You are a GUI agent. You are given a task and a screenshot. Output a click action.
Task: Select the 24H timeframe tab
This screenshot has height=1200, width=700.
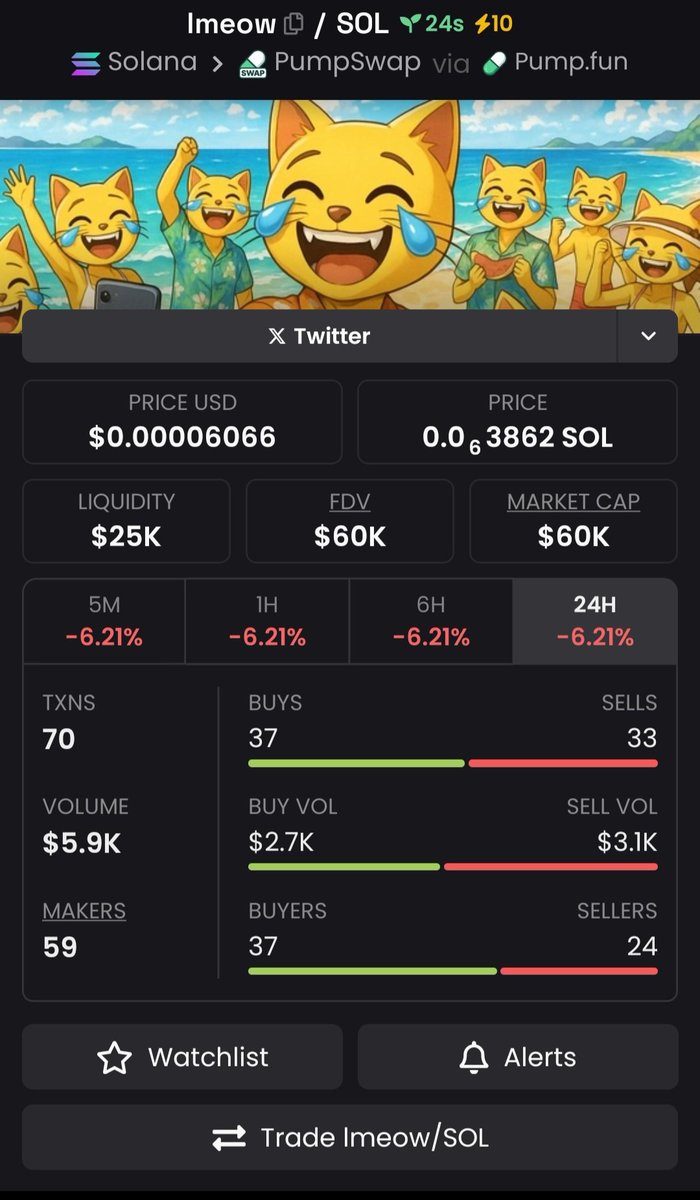click(595, 621)
